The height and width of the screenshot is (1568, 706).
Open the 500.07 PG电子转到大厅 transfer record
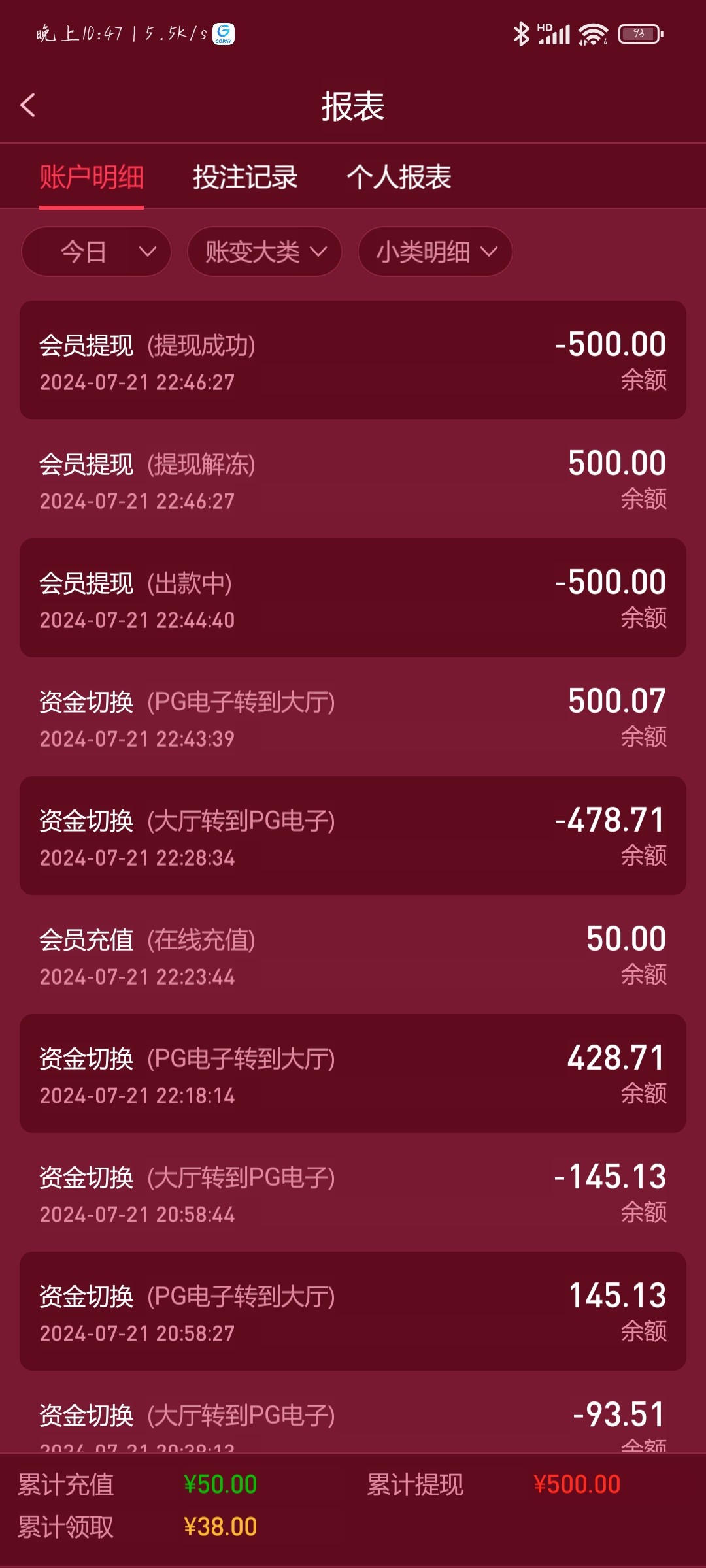click(353, 717)
